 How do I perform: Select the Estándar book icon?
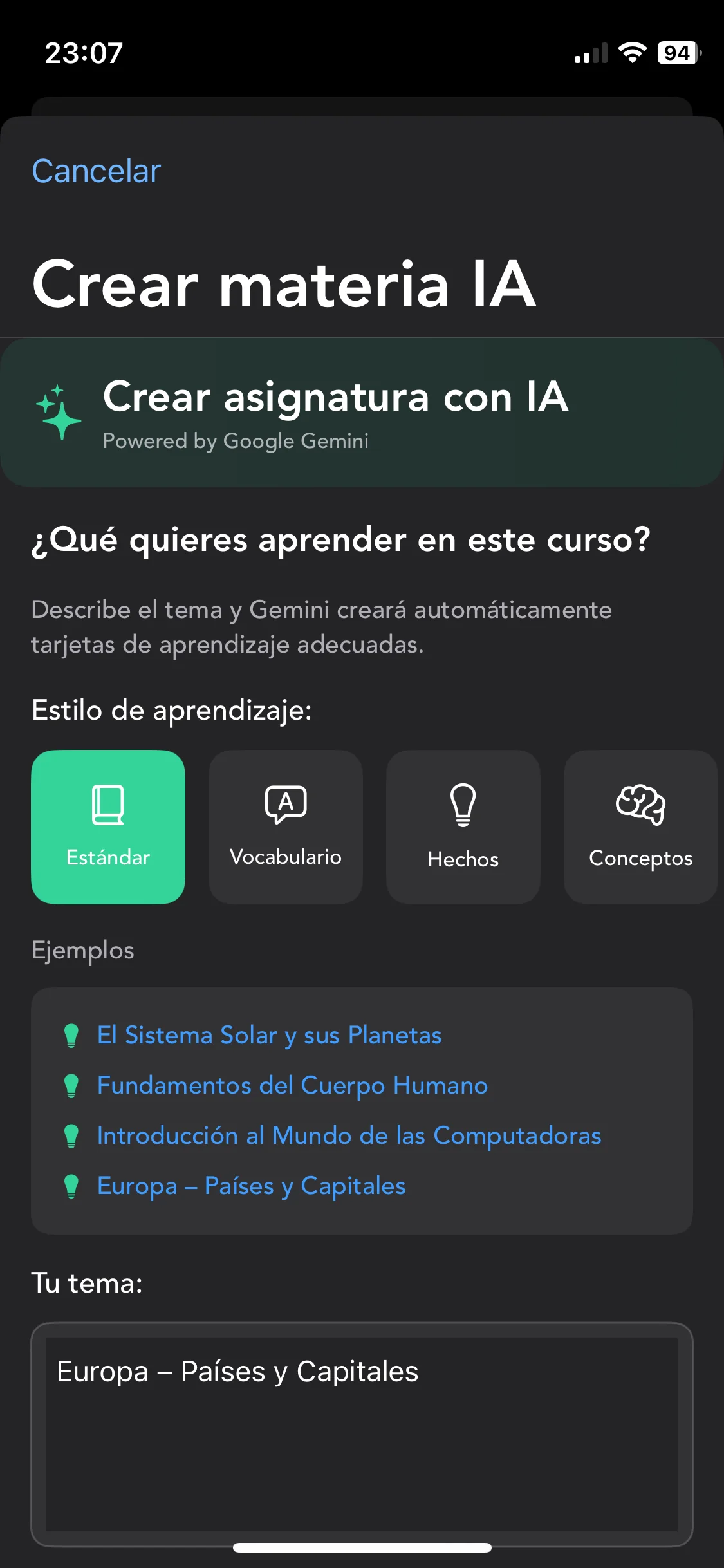pos(108,805)
